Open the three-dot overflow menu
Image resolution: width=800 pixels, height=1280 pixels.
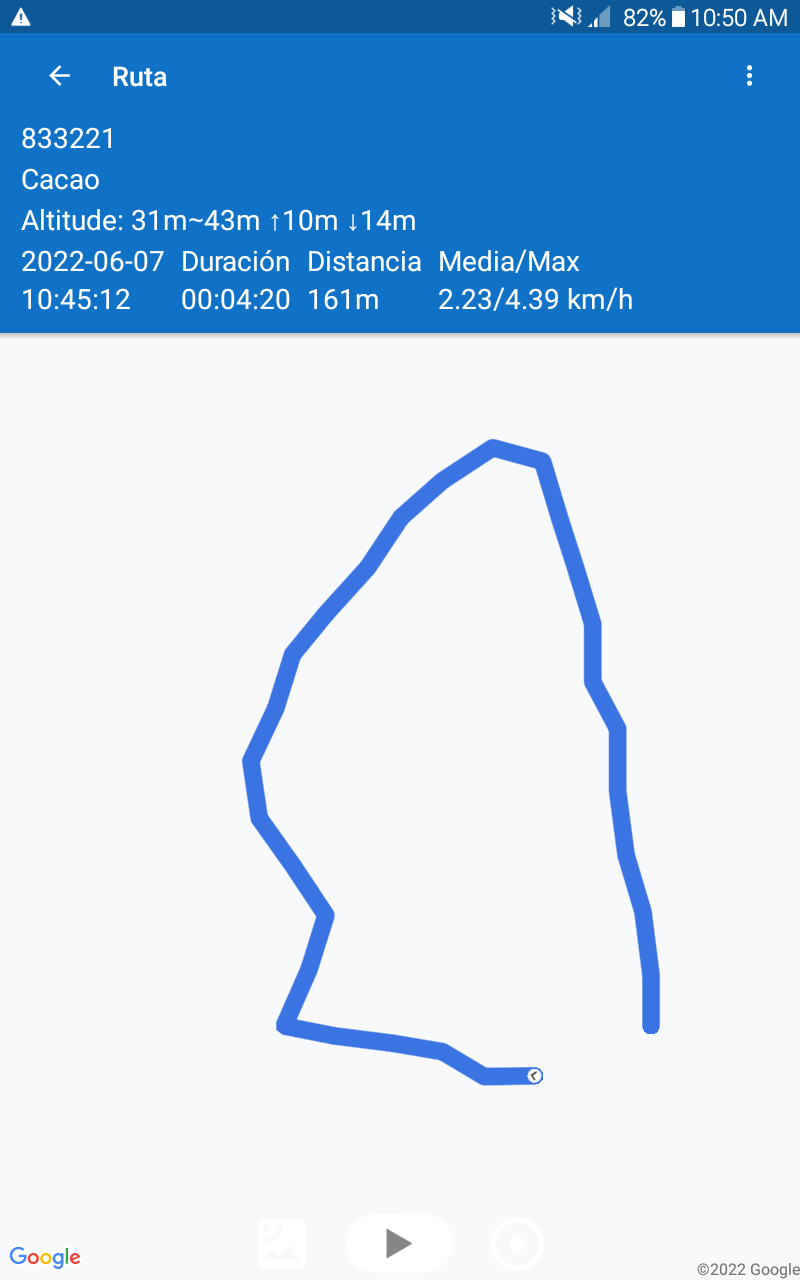point(749,76)
